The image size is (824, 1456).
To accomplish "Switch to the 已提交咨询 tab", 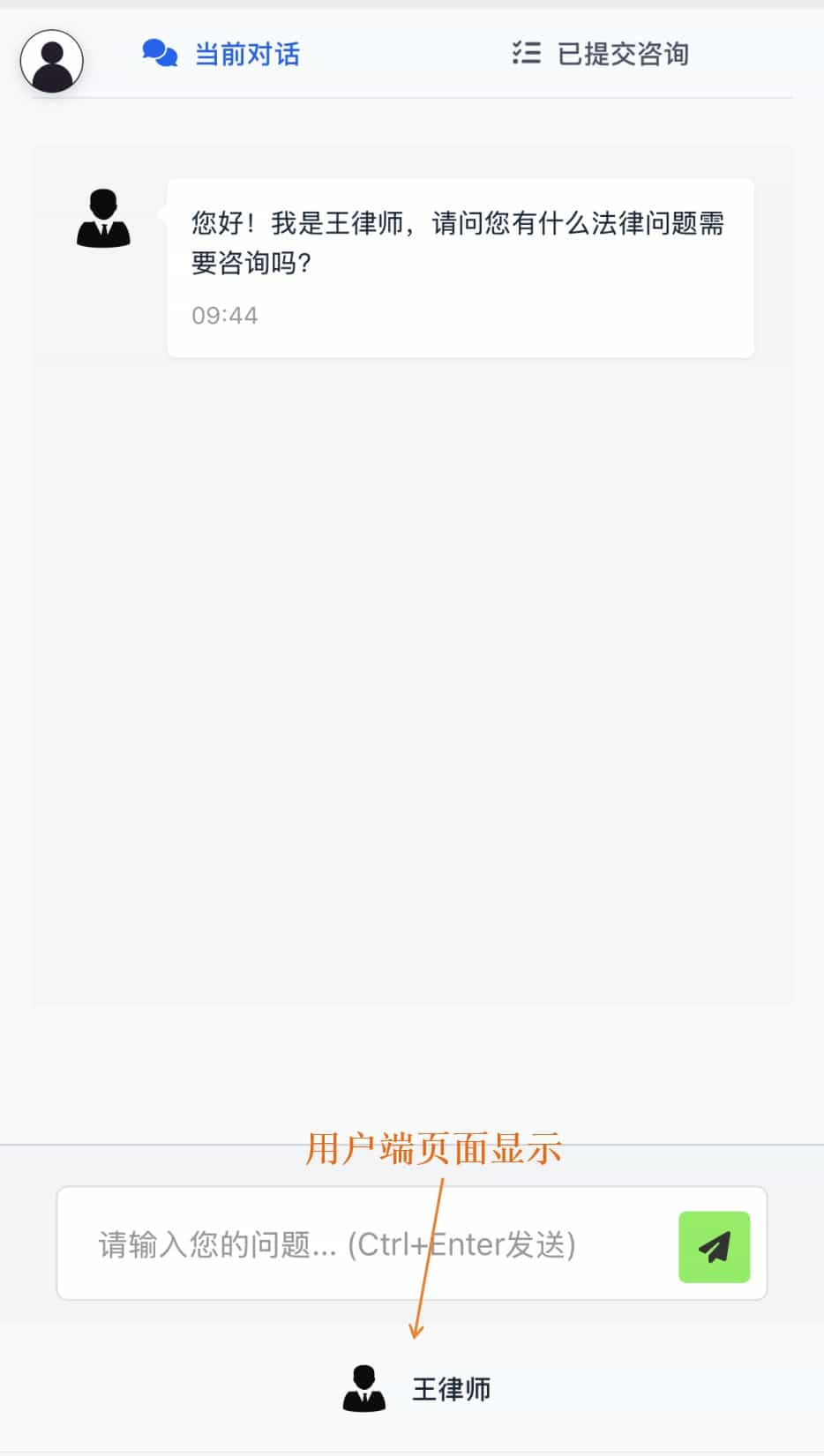I will pos(601,54).
